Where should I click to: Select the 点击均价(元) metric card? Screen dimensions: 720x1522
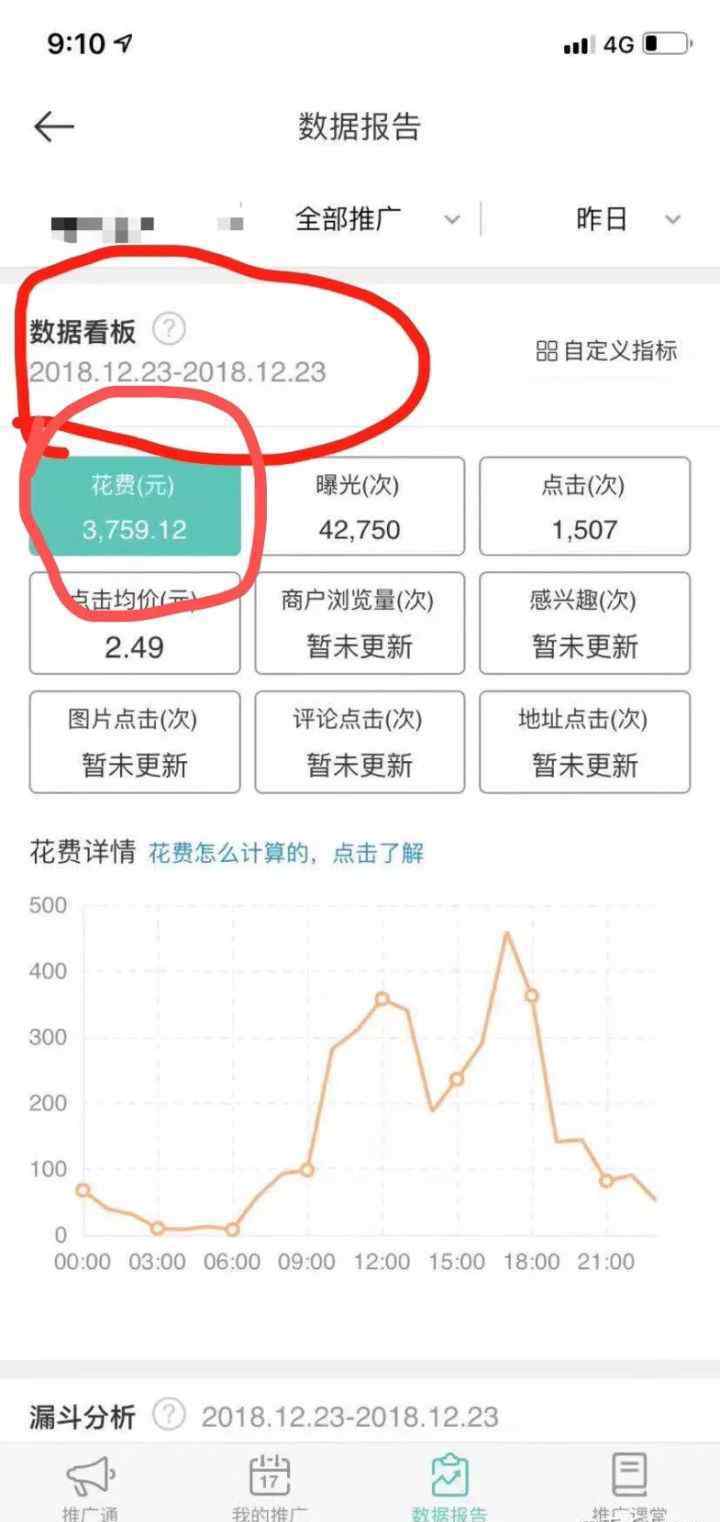(x=135, y=624)
